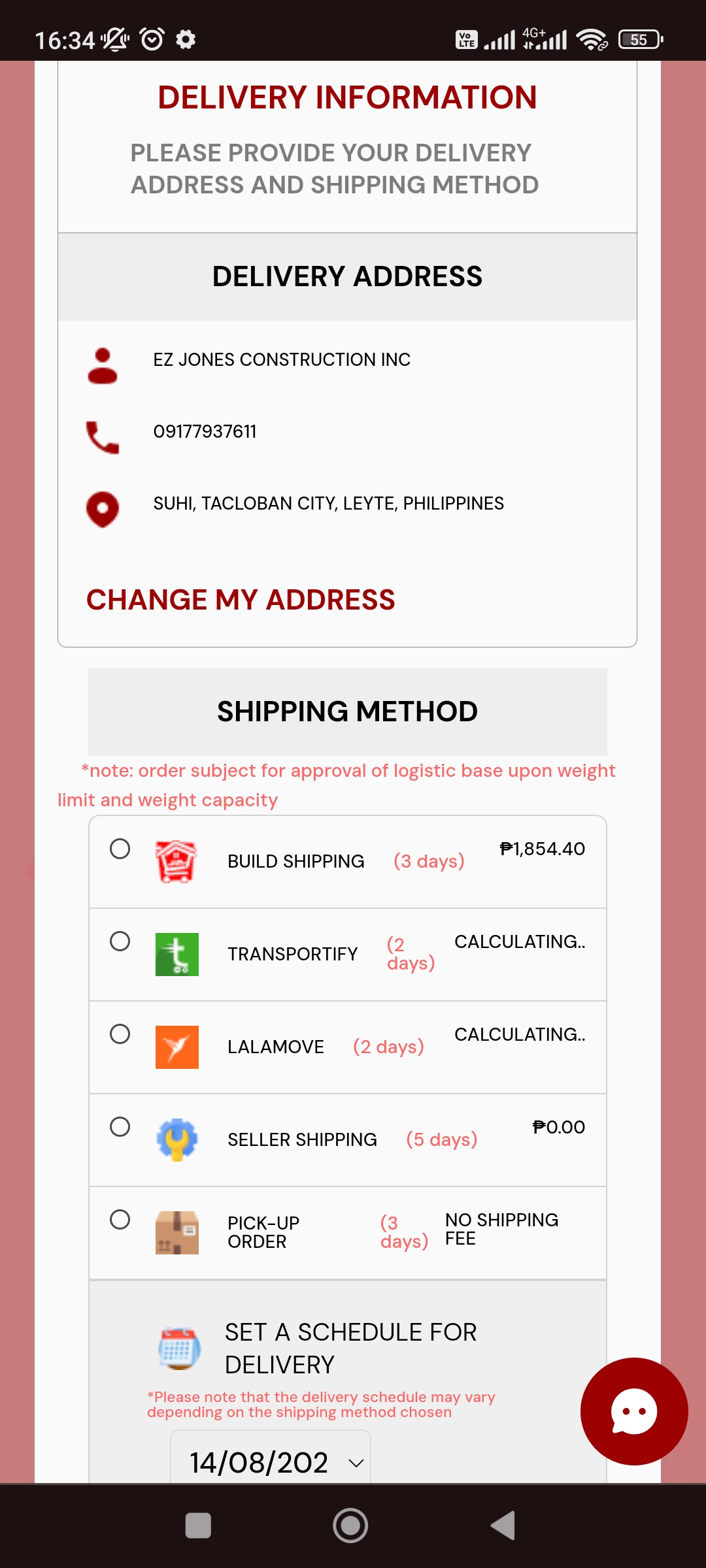Choose Transportify as shipping method
The image size is (706, 1568).
120,941
